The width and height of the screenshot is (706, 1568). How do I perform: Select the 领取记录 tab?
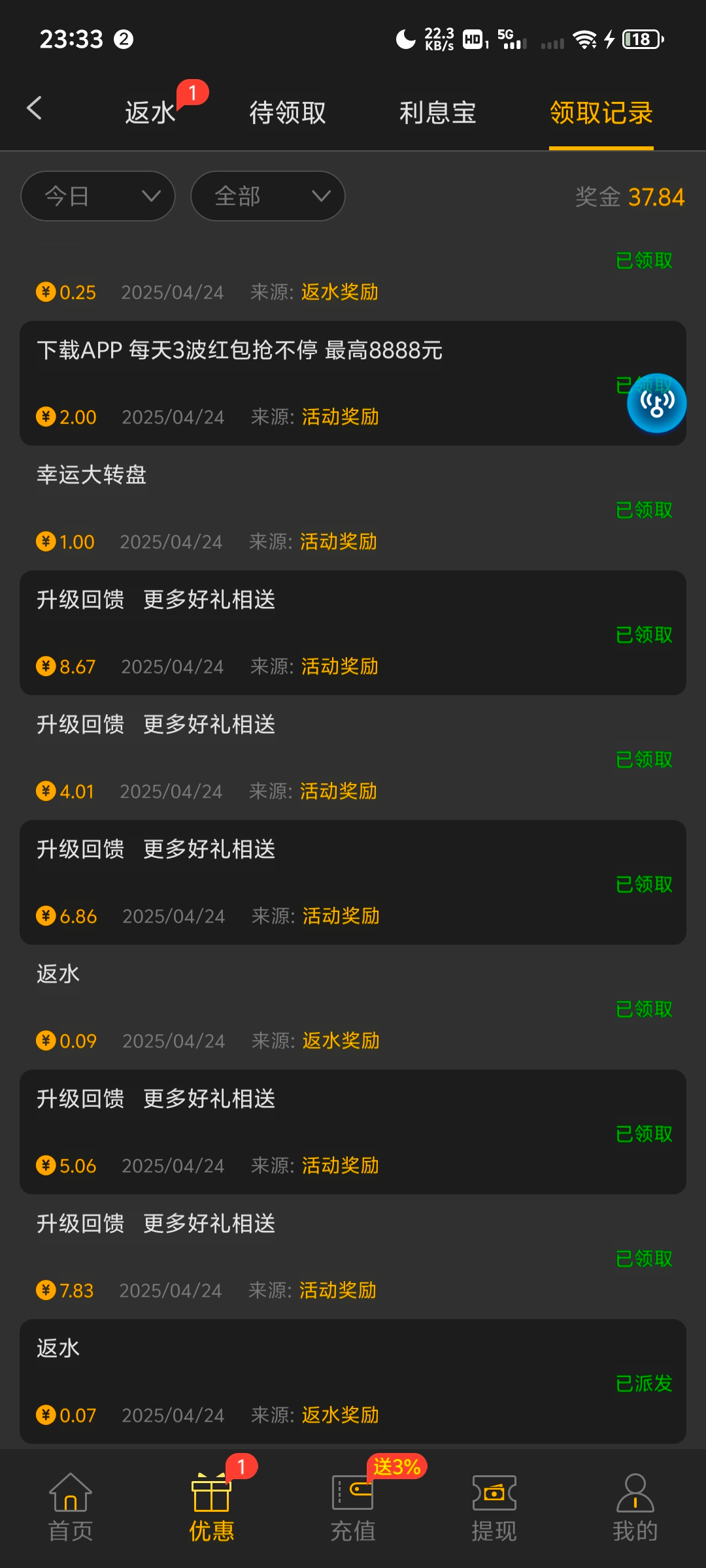coord(600,112)
